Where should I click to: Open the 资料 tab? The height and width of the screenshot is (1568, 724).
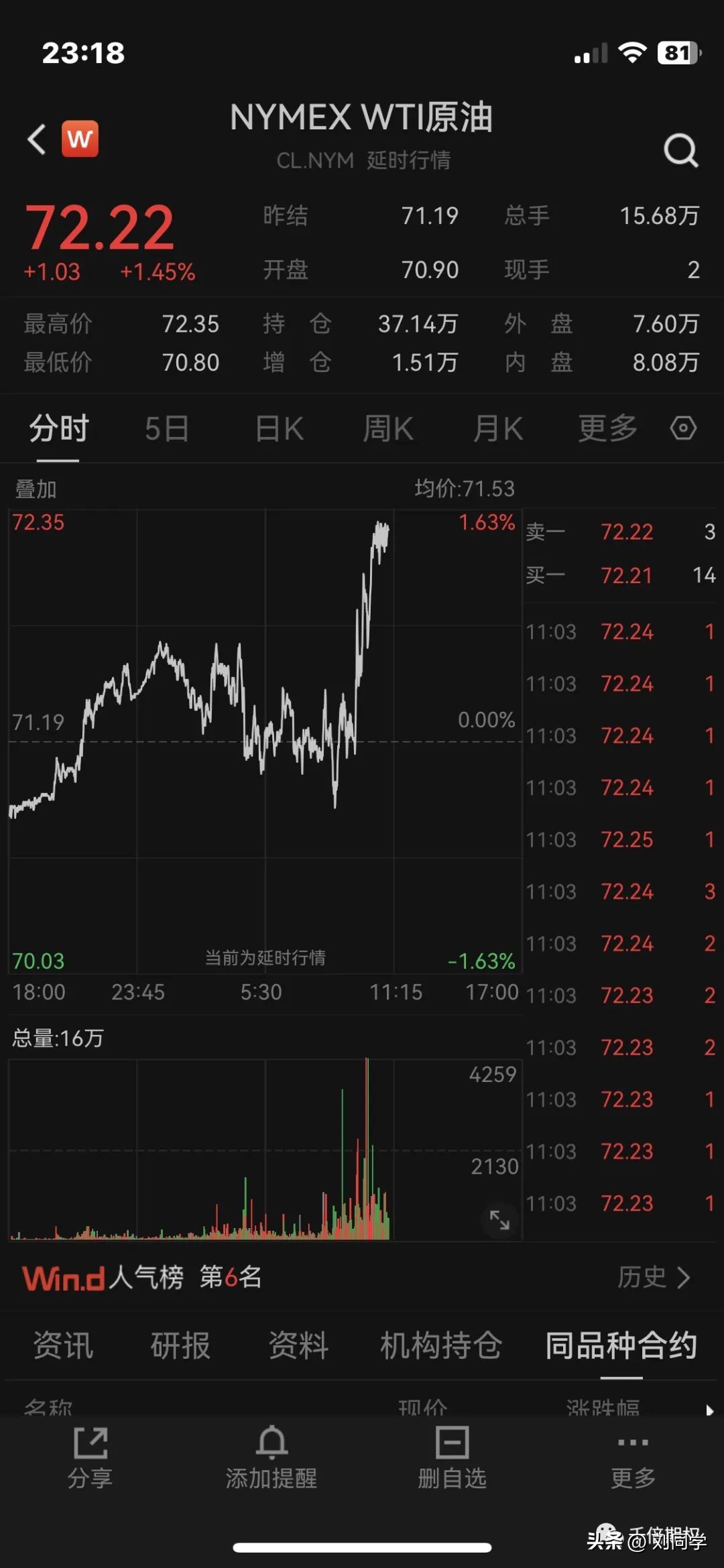click(x=298, y=1345)
